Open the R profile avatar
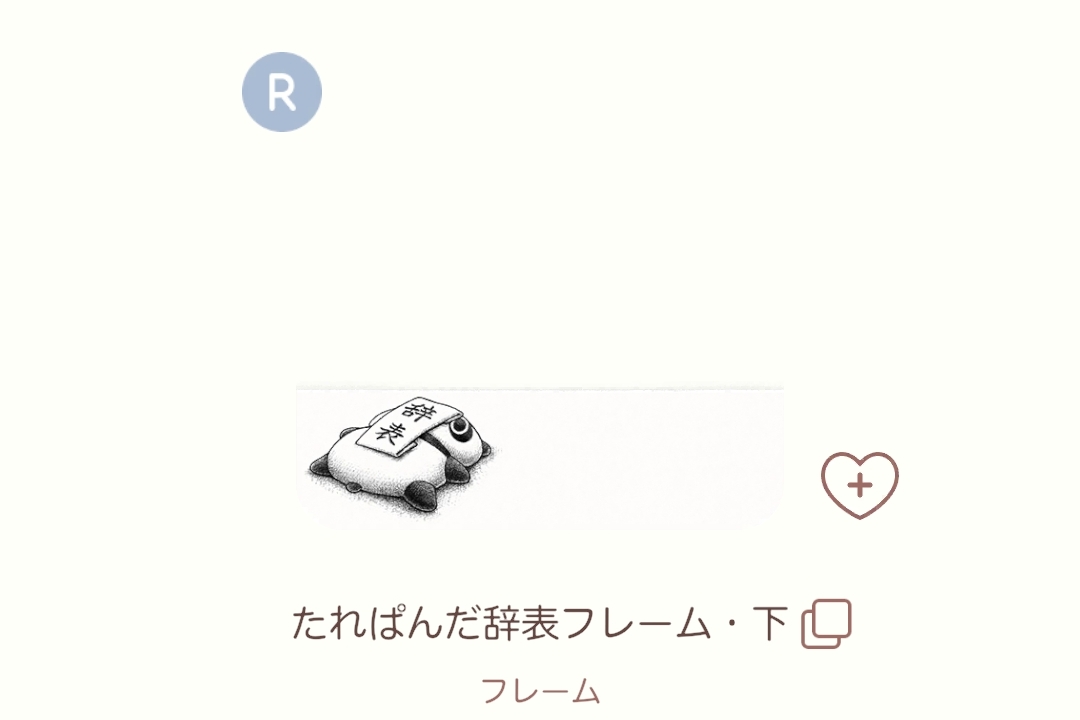This screenshot has height=720, width=1080. [x=282, y=92]
